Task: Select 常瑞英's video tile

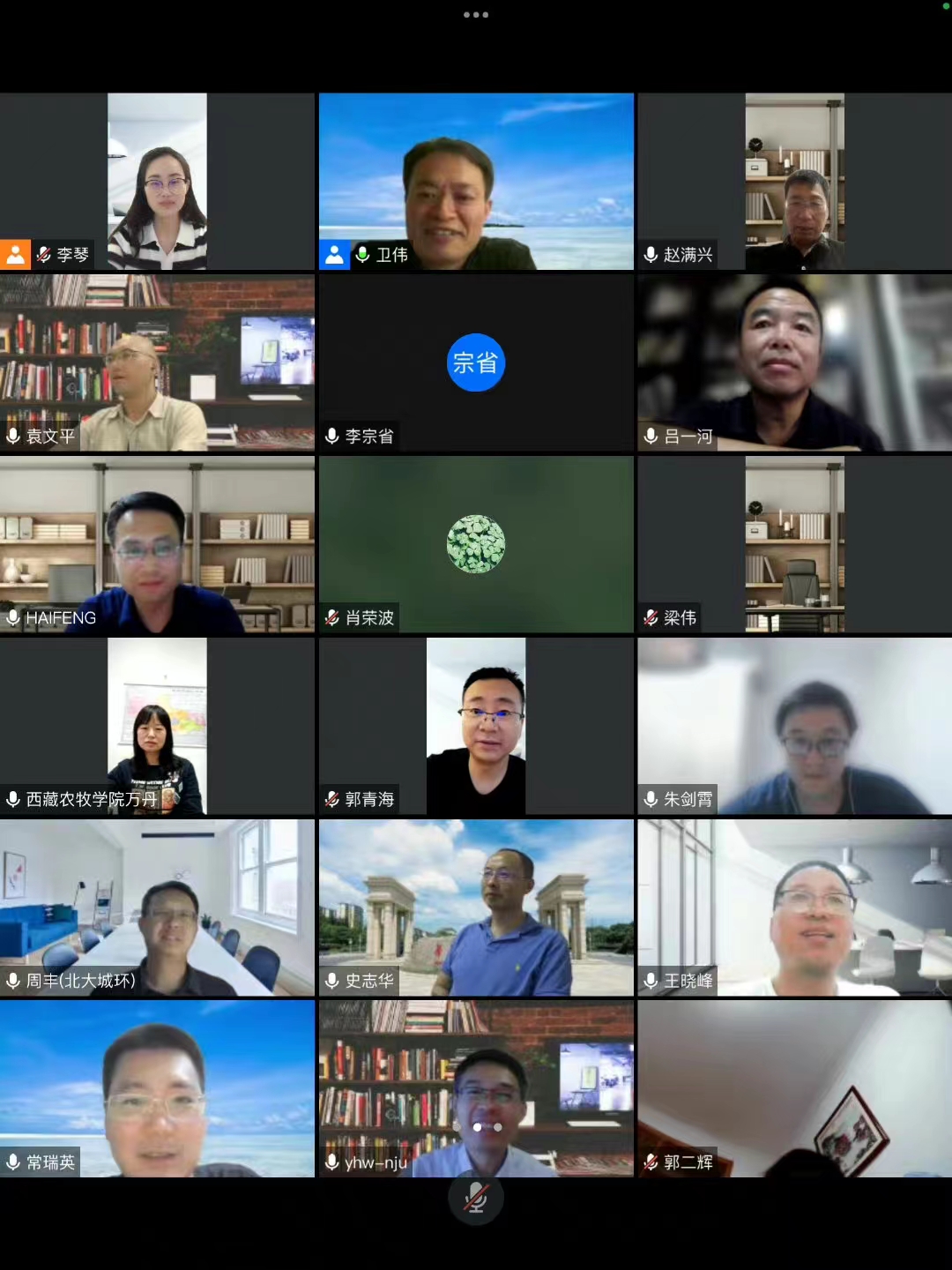Action: (157, 1088)
